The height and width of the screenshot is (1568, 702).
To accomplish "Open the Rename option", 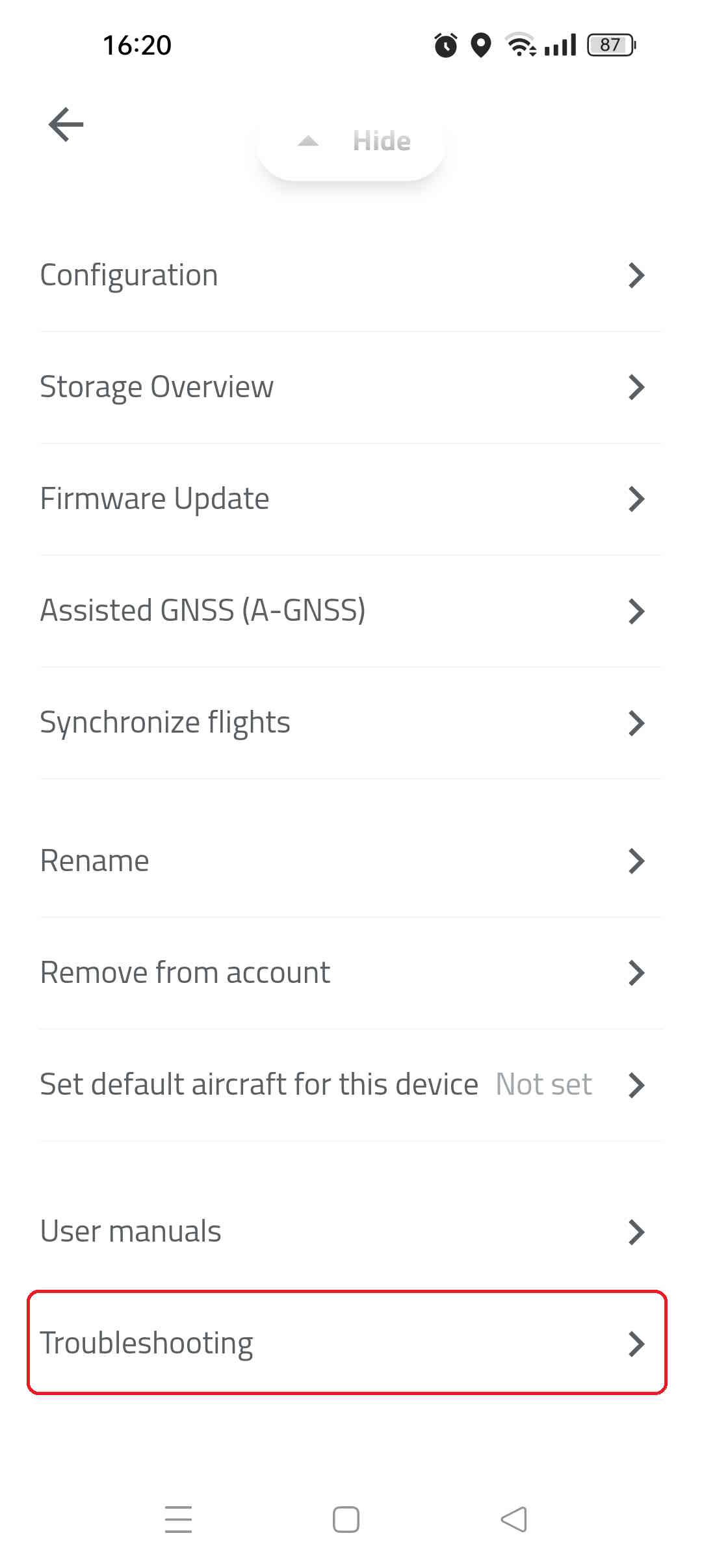I will pos(351,861).
